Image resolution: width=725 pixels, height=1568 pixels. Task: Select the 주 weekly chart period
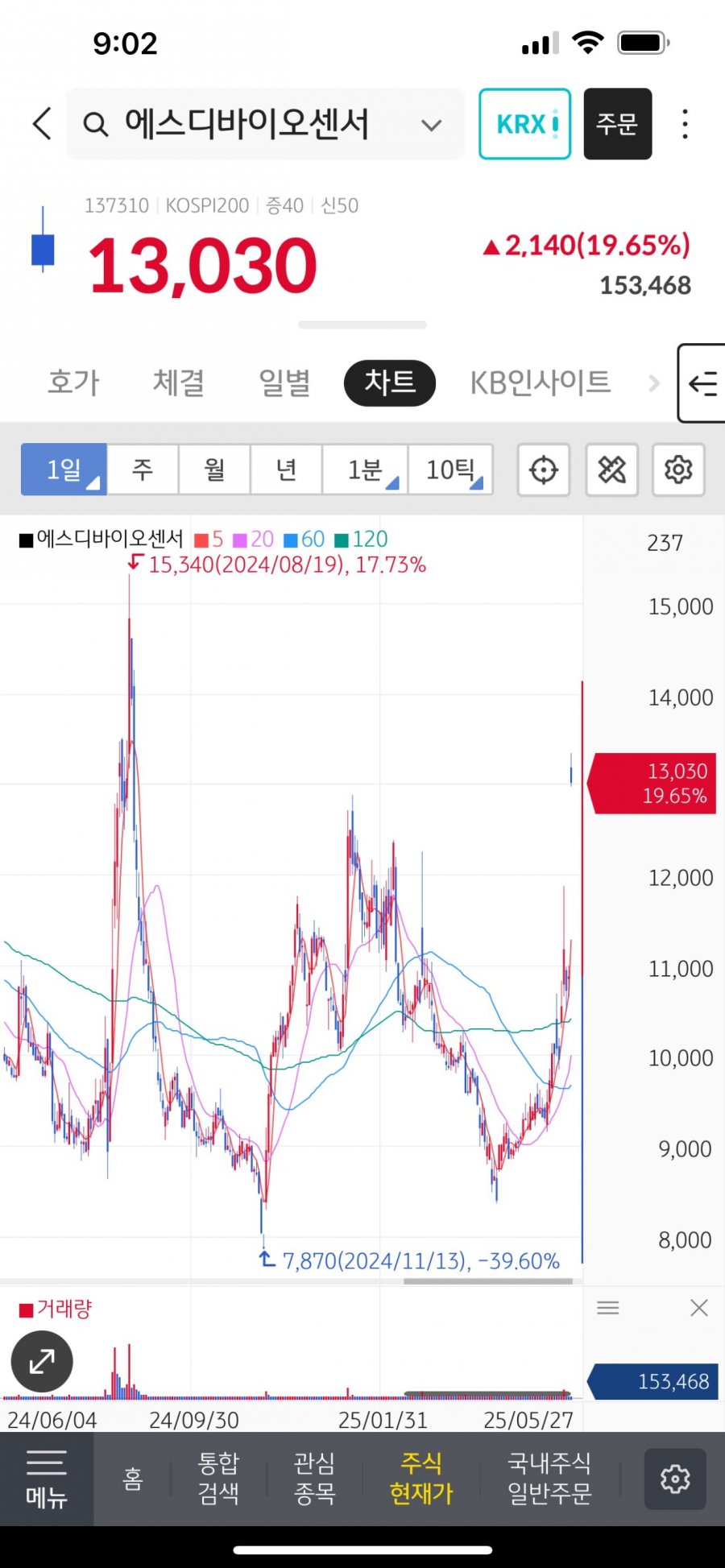[143, 470]
